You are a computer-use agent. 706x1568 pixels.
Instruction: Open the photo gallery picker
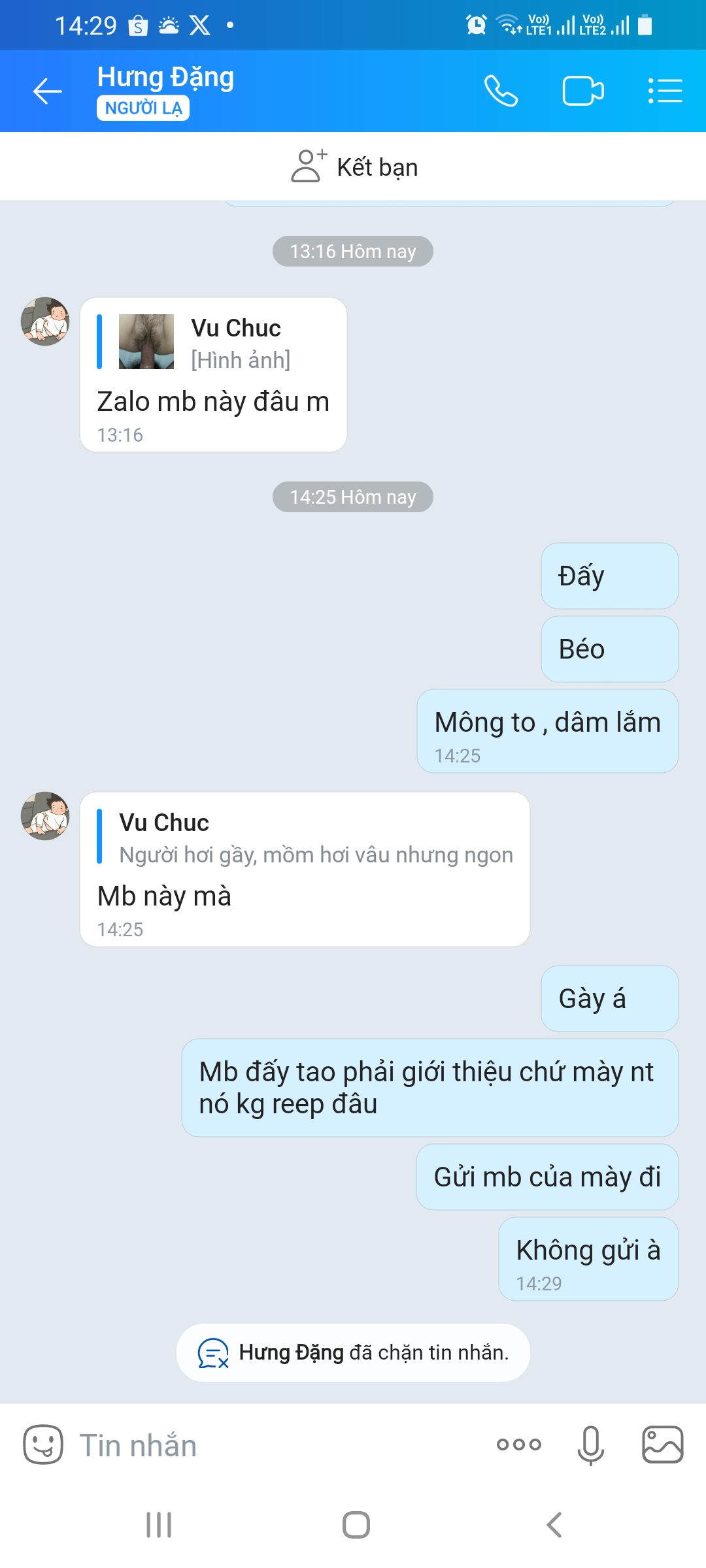pos(662,1445)
